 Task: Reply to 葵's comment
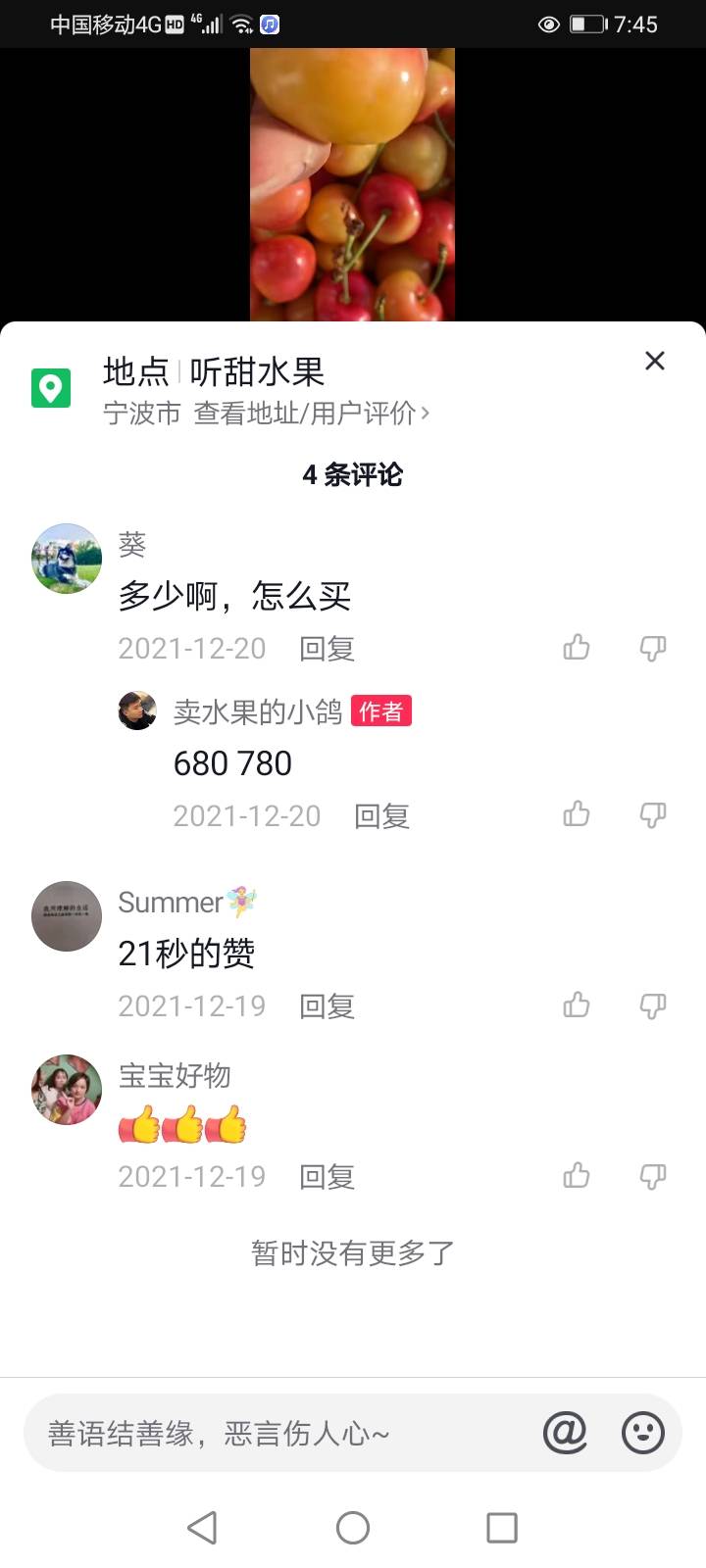tap(327, 649)
